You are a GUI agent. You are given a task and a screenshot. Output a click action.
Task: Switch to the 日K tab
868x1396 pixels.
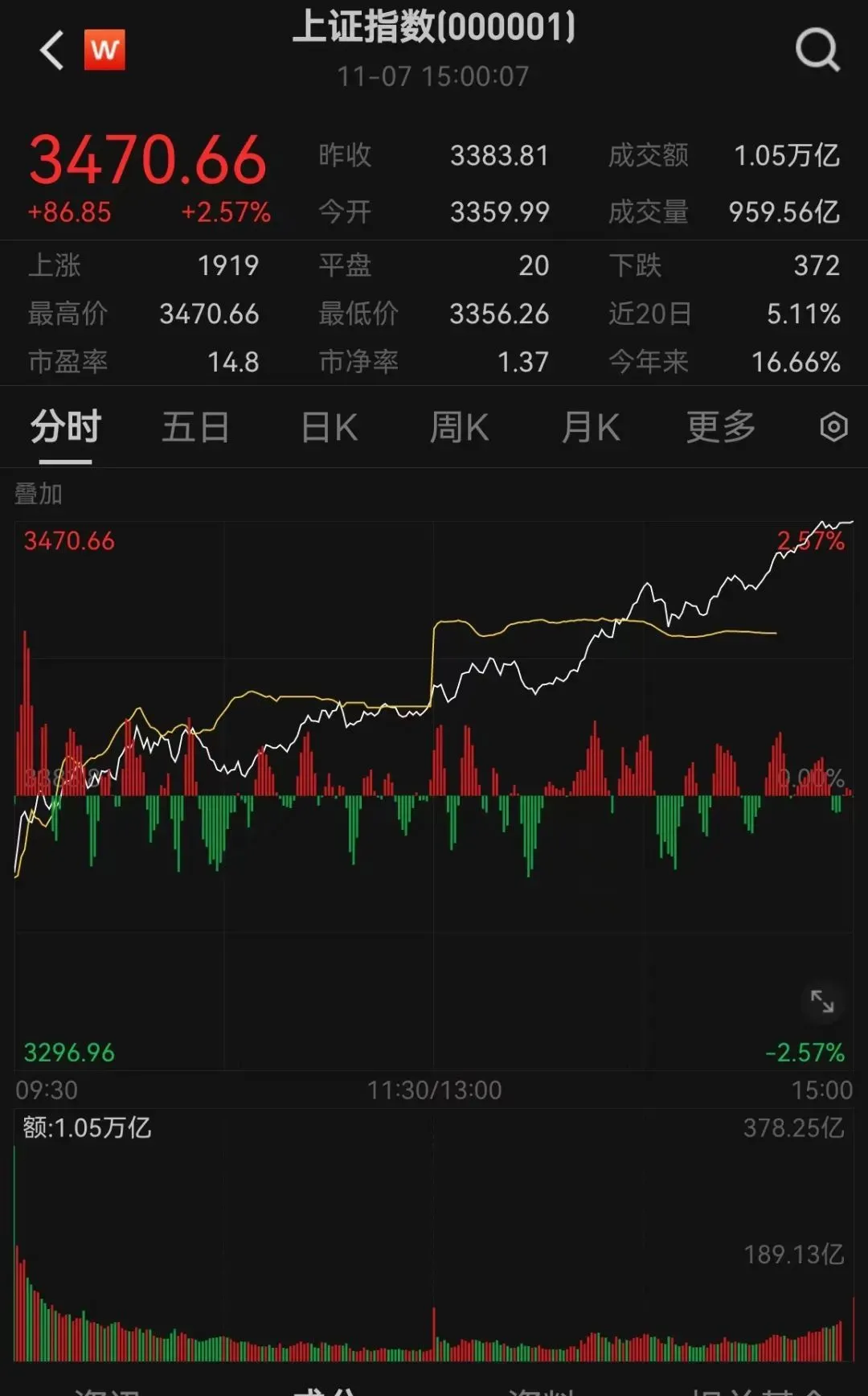click(330, 426)
